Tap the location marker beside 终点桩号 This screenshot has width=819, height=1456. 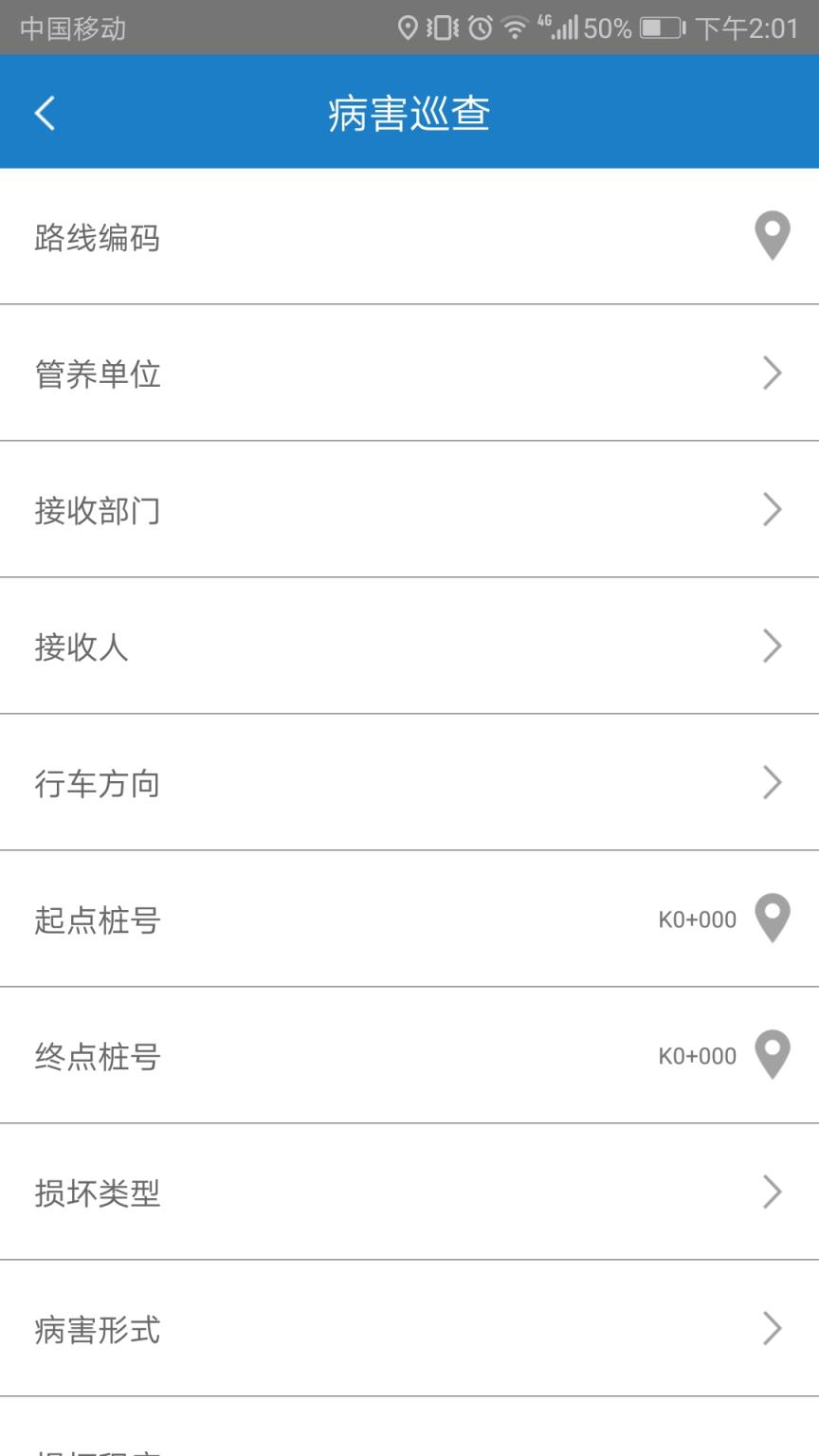click(x=773, y=1053)
